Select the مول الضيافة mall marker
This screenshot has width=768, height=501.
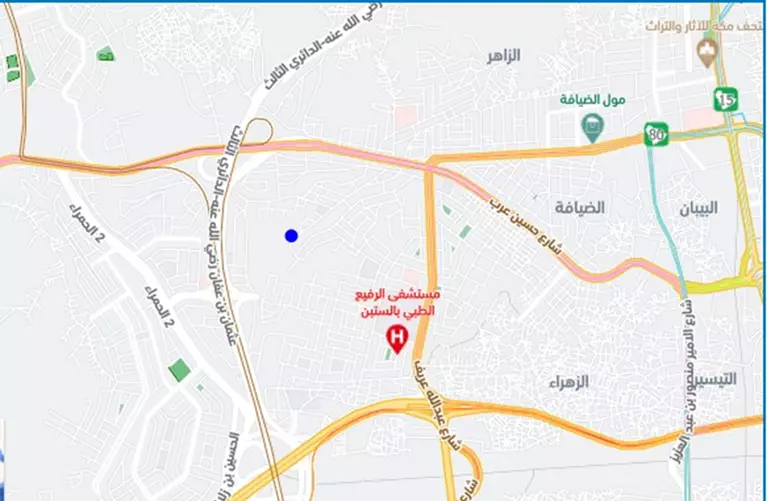click(x=592, y=126)
